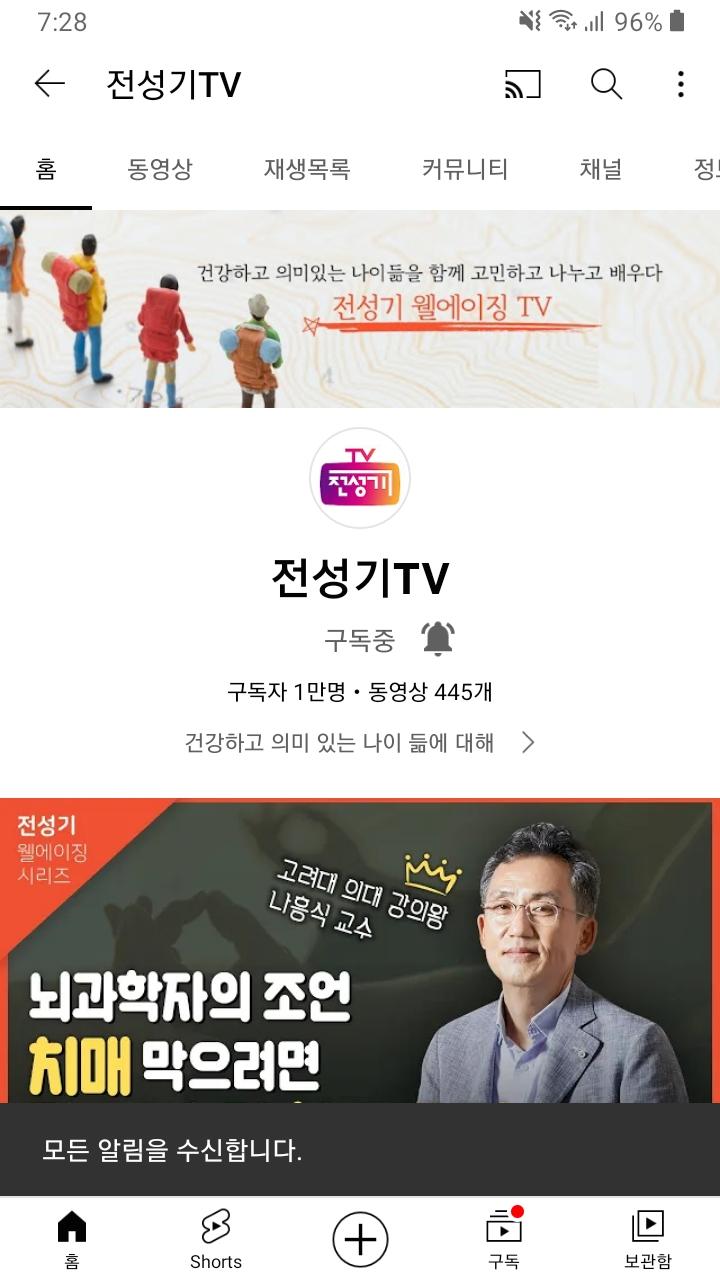The width and height of the screenshot is (720, 1280).
Task: Go back from 전성기TV channel
Action: 49,84
